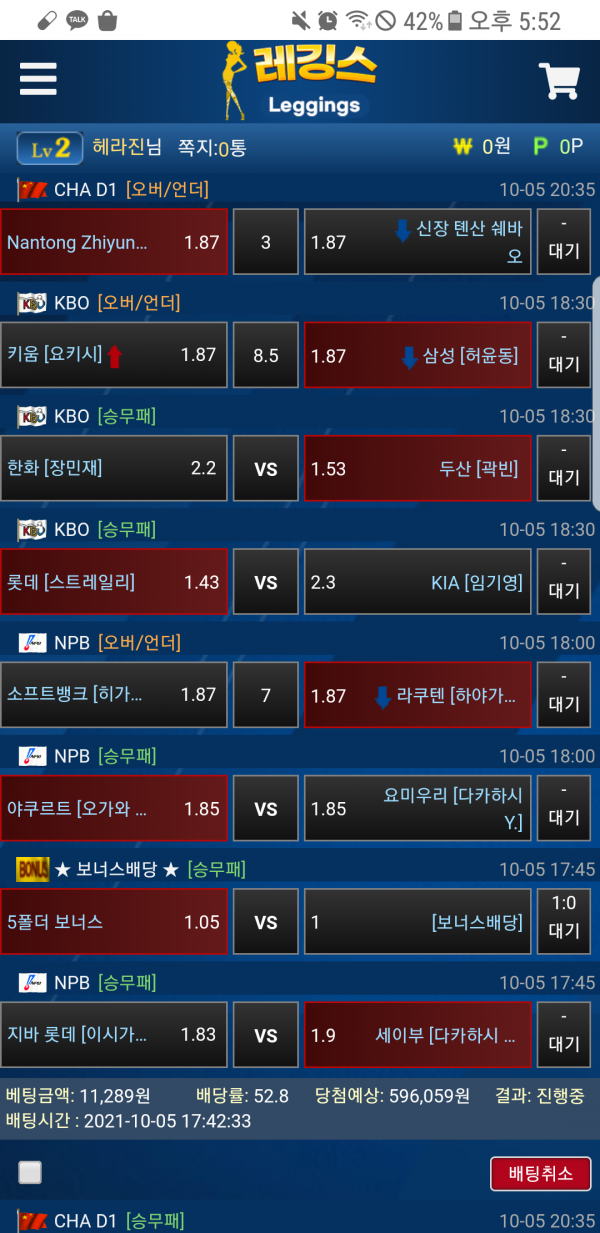Screen dimensions: 600x1233
Task: Choose 세이부 at 1.9
Action: click(x=417, y=1035)
